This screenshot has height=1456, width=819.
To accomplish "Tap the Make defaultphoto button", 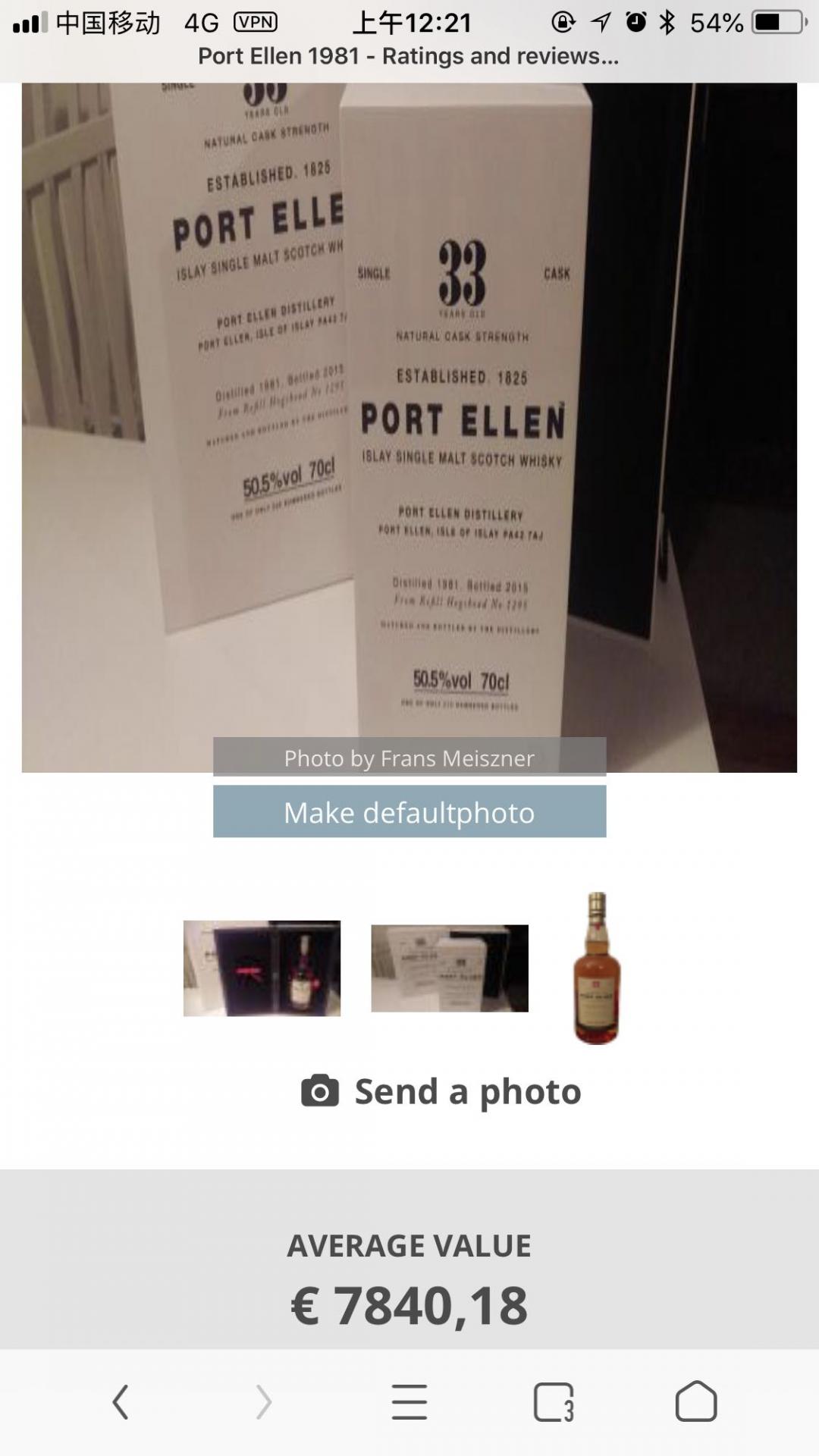I will (x=409, y=812).
